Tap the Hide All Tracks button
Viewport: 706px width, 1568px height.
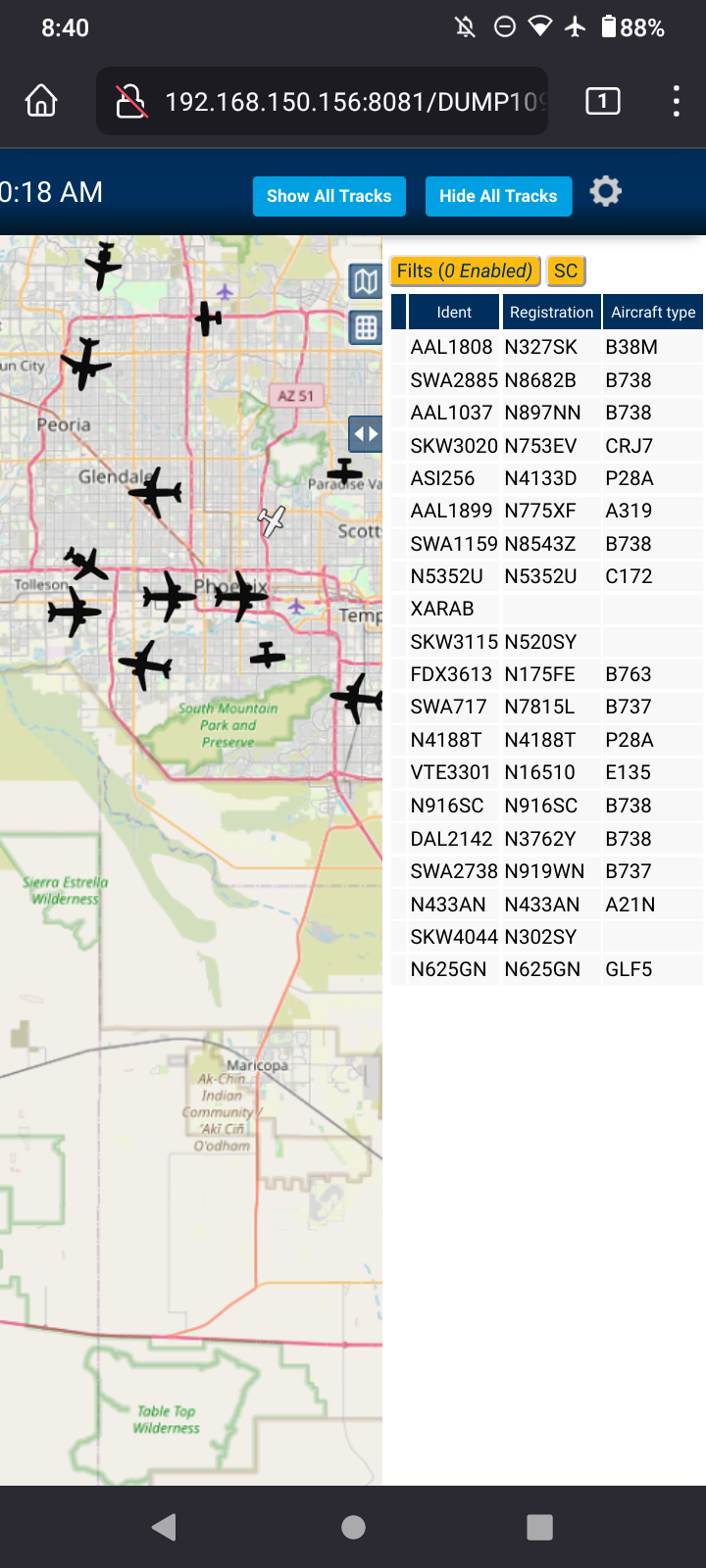coord(498,196)
